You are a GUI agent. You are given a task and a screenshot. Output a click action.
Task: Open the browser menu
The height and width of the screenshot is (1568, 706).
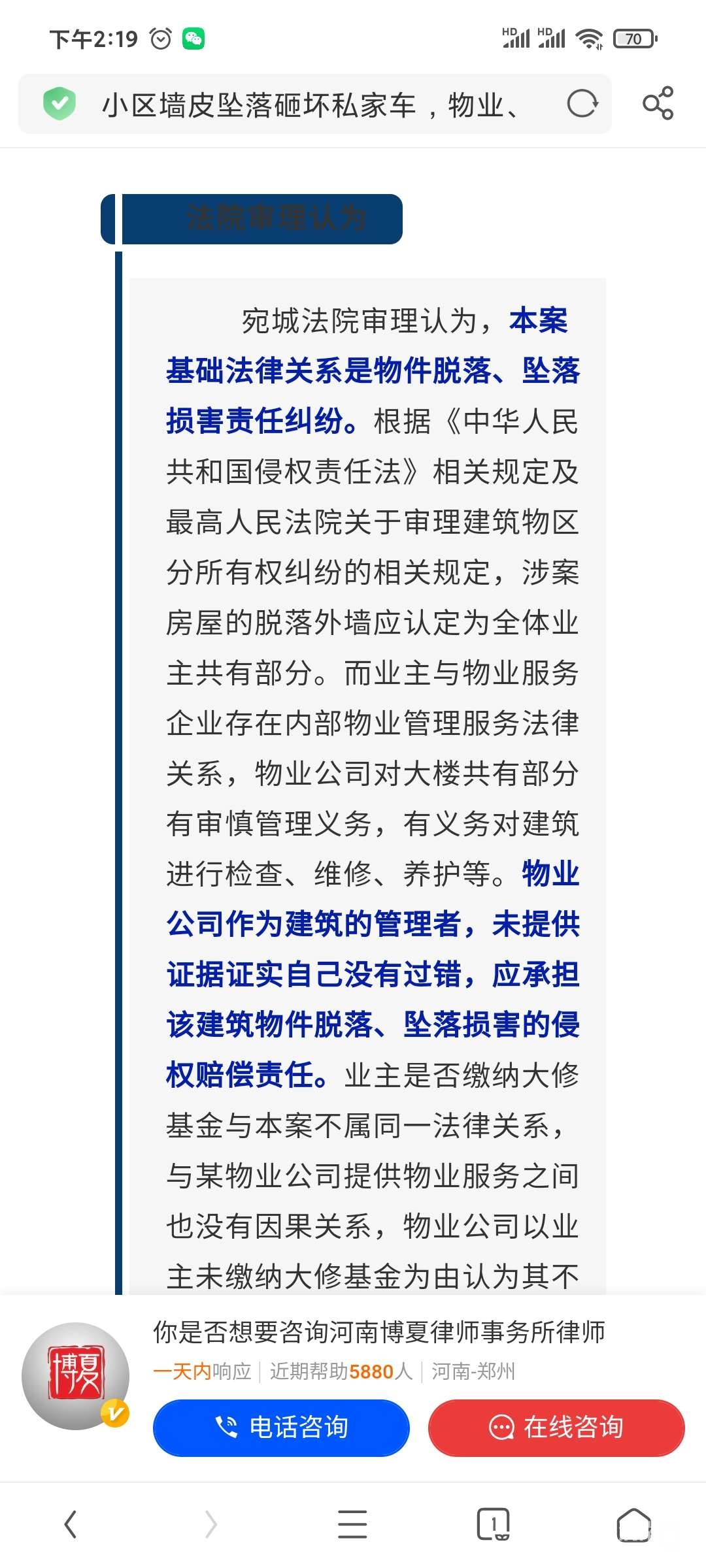[x=352, y=1524]
